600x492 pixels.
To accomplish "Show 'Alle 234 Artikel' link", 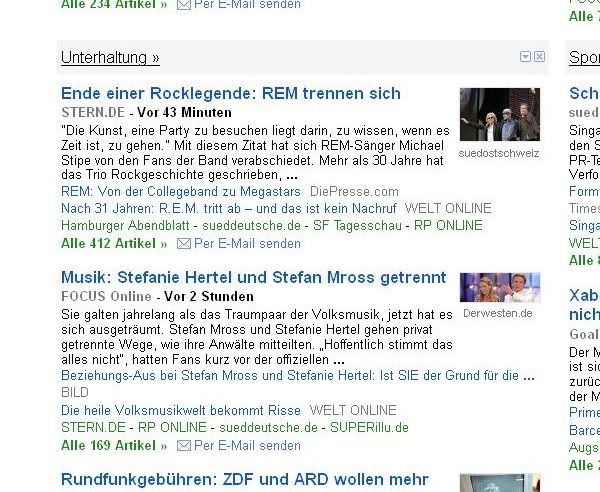I will (x=114, y=5).
